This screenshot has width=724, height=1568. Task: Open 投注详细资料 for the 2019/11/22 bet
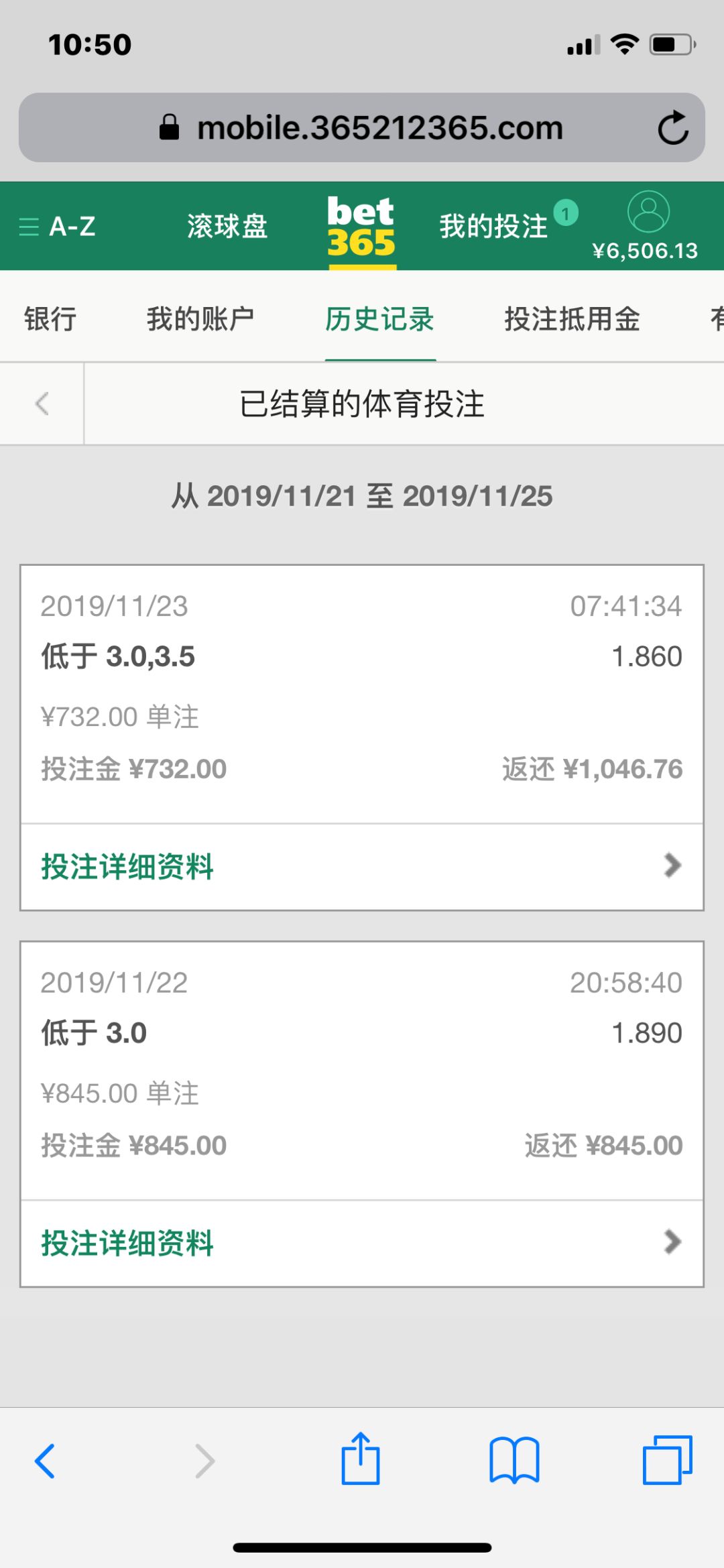[361, 1243]
